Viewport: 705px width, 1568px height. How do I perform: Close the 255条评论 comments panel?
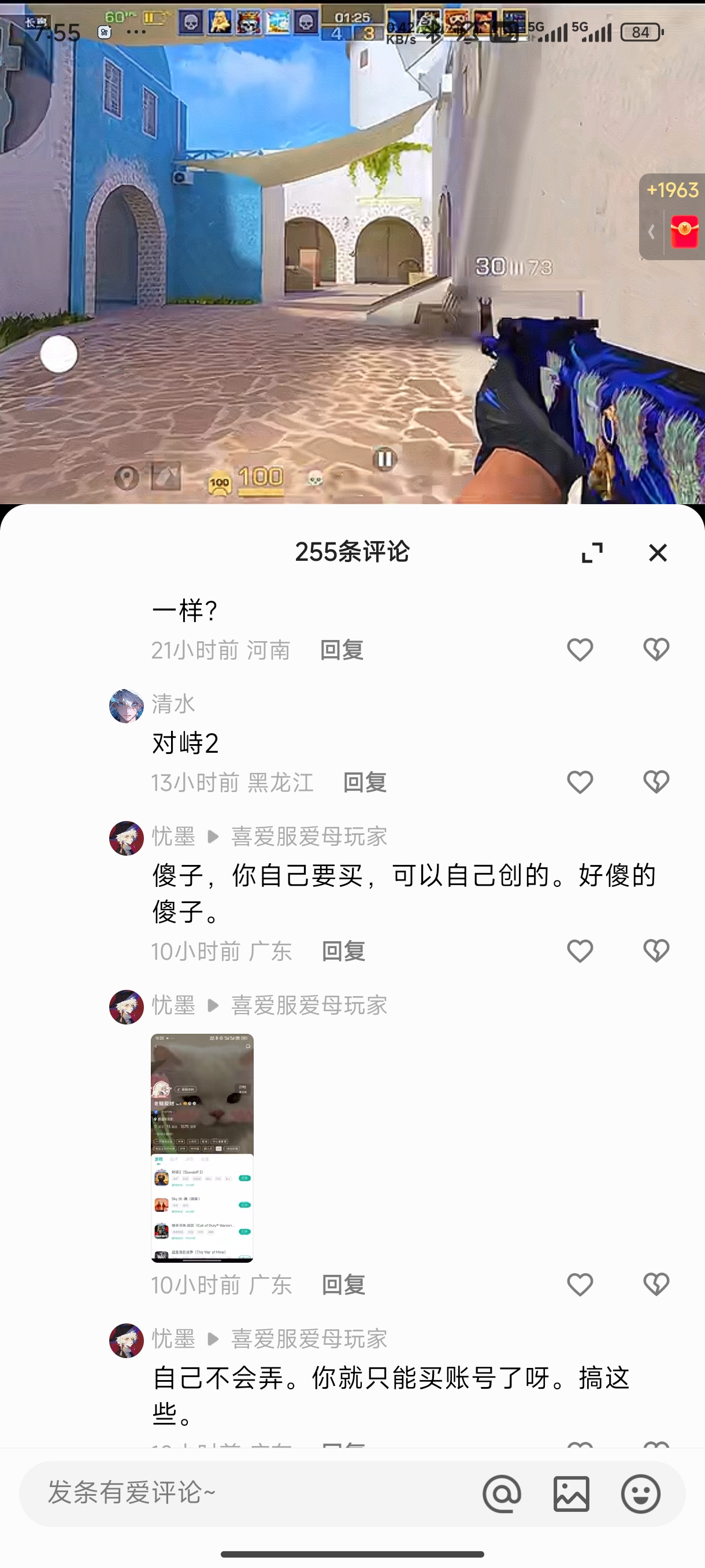pyautogui.click(x=658, y=553)
